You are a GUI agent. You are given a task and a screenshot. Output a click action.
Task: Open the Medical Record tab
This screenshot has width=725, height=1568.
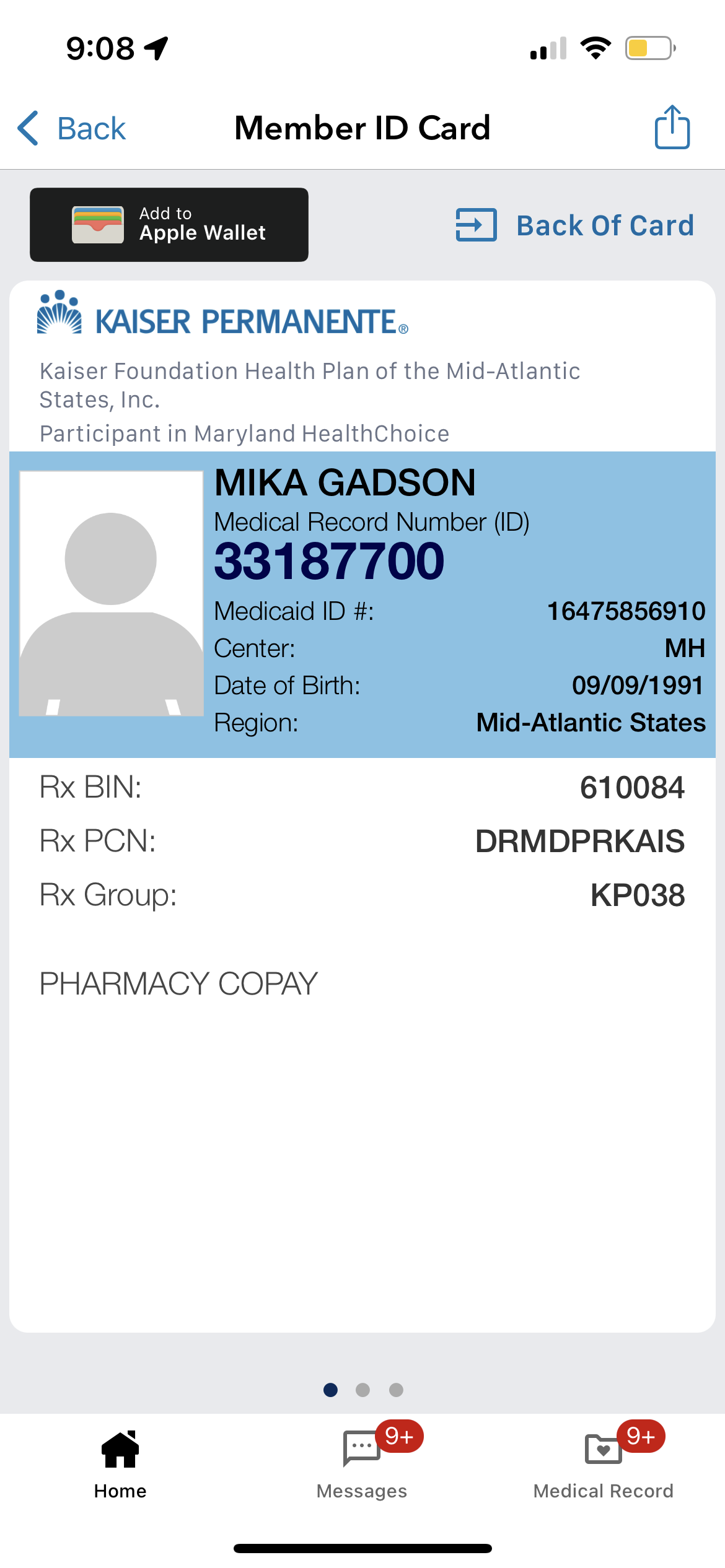coord(604,1465)
